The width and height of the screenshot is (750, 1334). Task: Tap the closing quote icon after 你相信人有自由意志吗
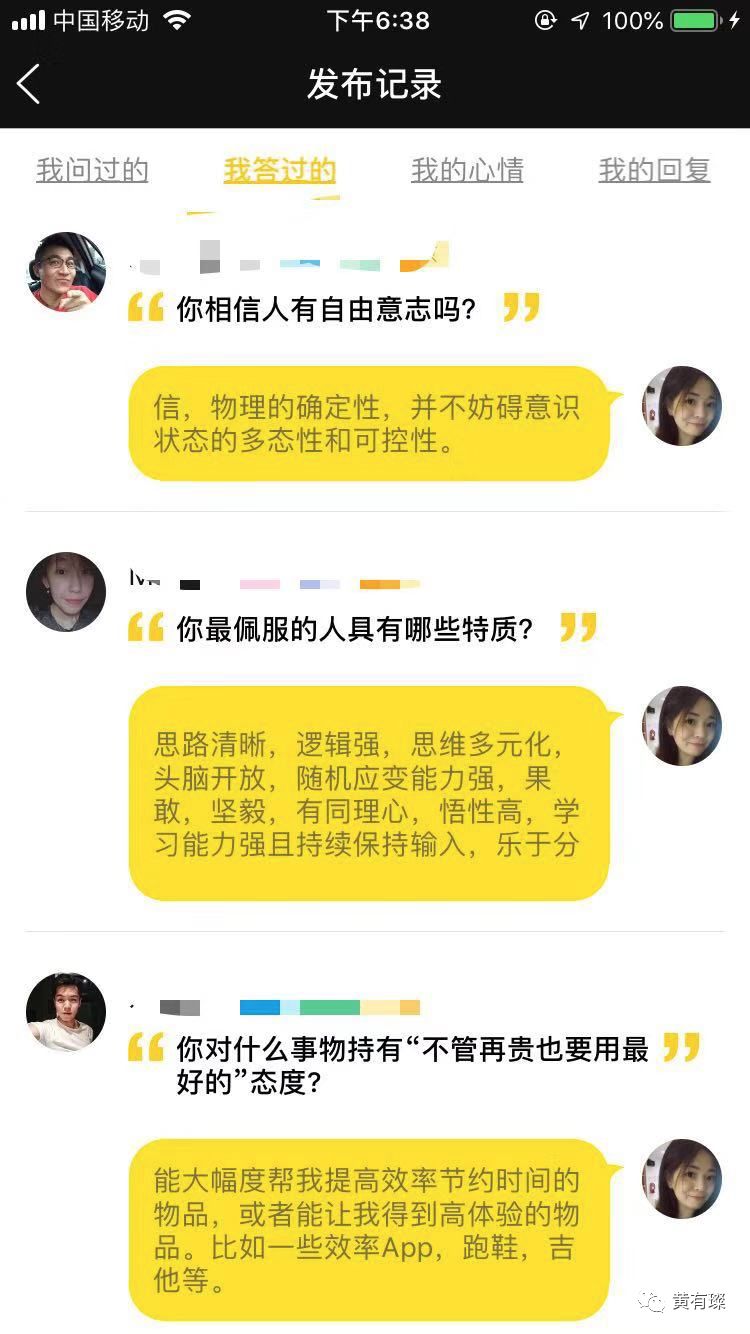(x=521, y=302)
